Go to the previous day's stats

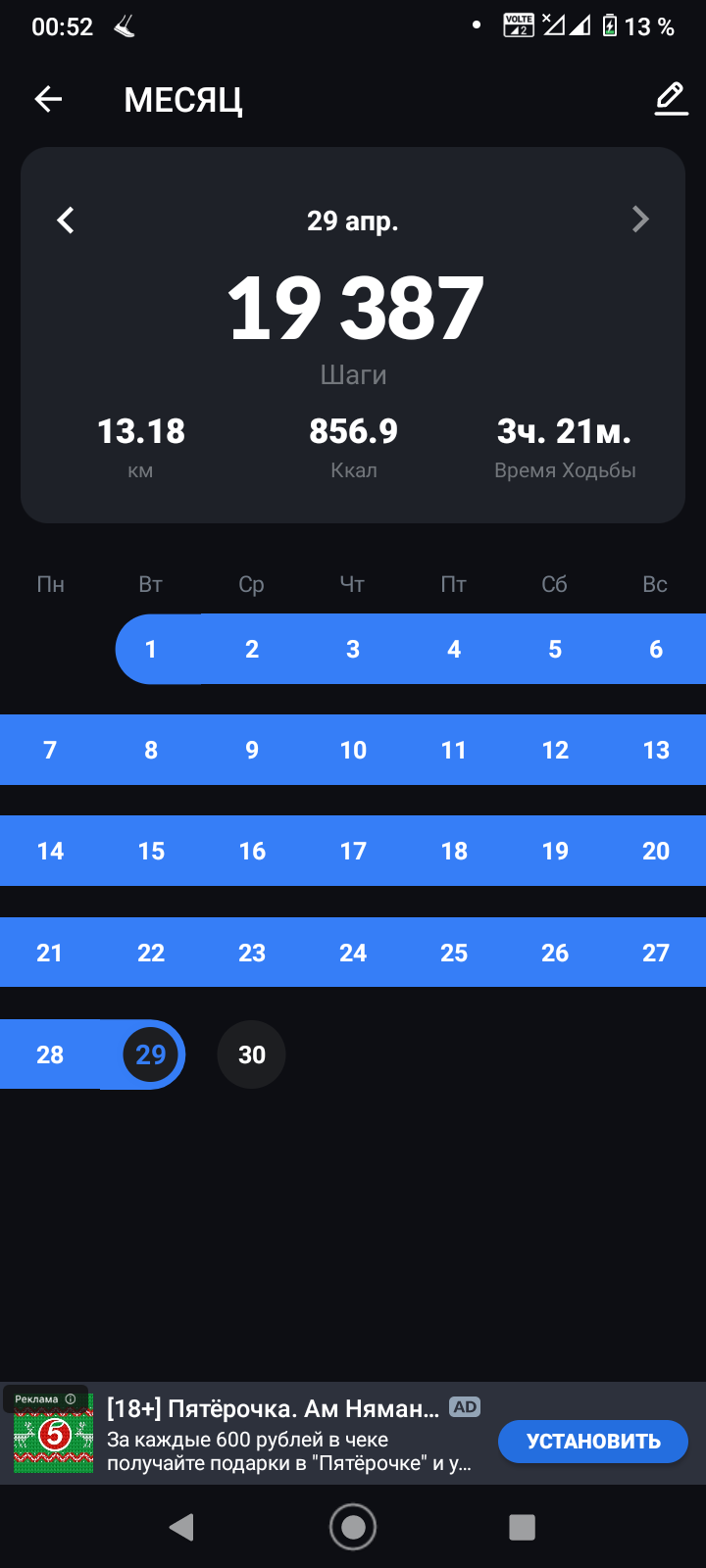(66, 220)
